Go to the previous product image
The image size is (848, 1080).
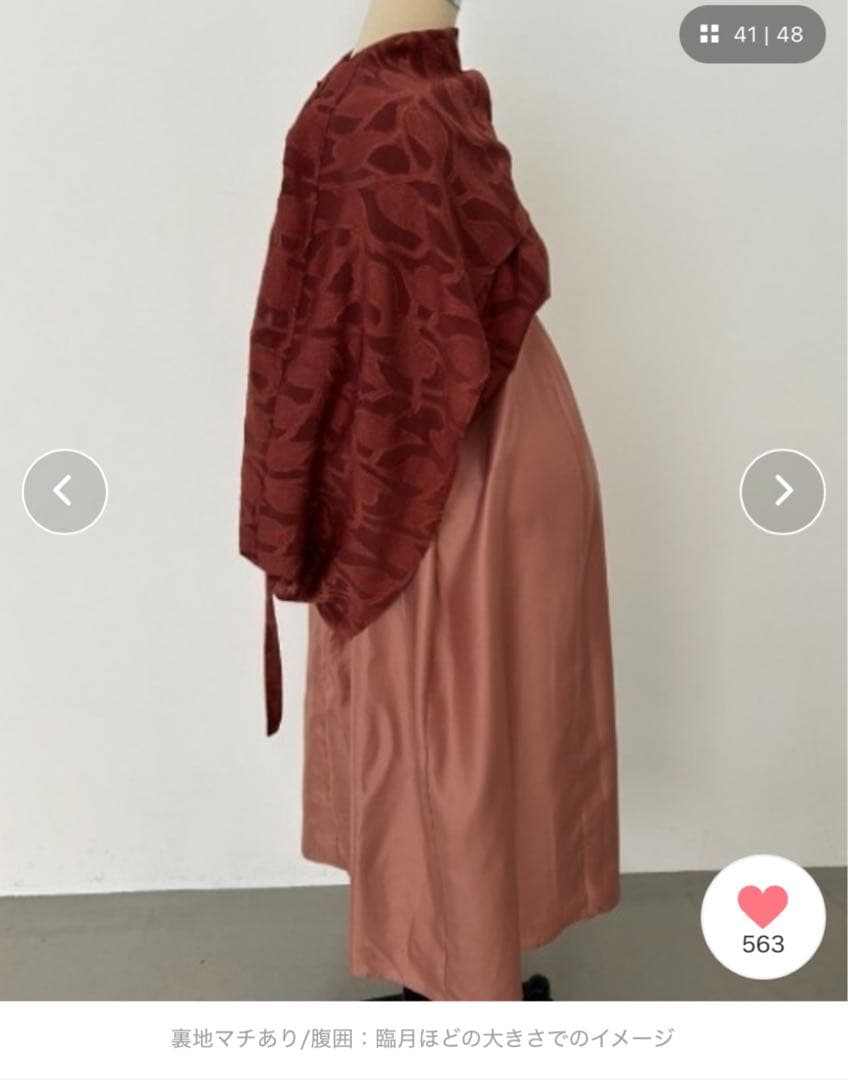pyautogui.click(x=64, y=491)
